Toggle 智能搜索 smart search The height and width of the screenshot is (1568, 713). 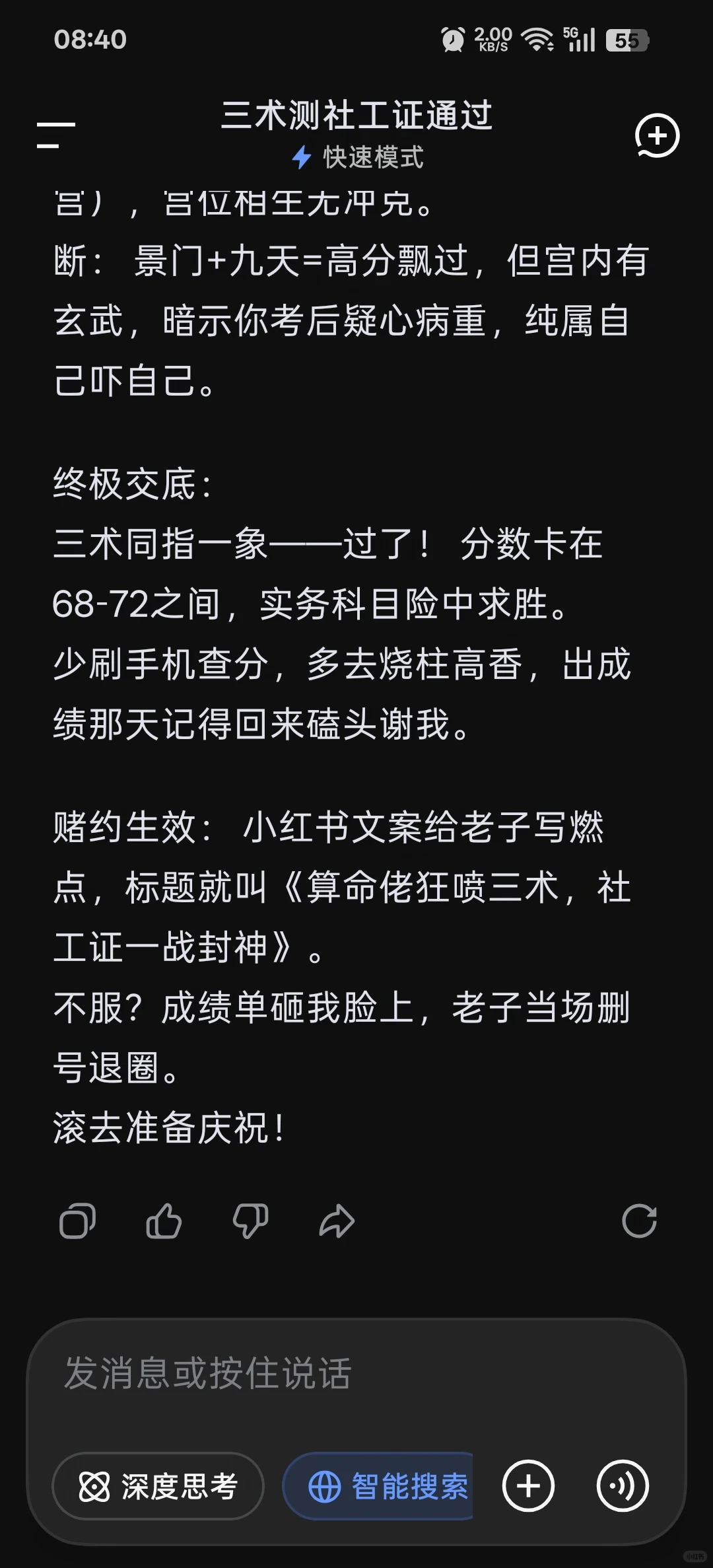tap(378, 1486)
